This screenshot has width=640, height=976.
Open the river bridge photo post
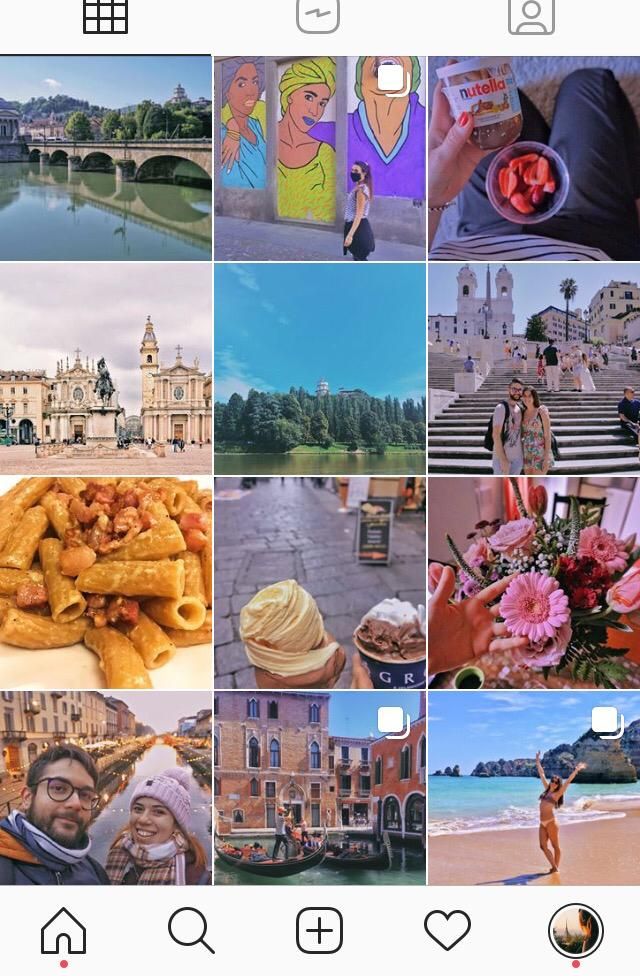[x=106, y=158]
